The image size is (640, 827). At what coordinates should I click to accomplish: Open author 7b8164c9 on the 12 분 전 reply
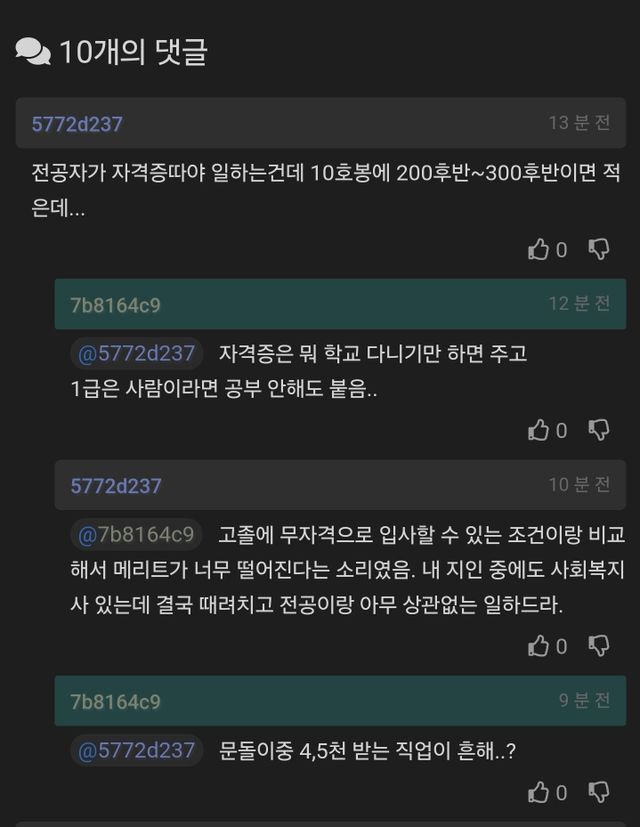pyautogui.click(x=115, y=305)
